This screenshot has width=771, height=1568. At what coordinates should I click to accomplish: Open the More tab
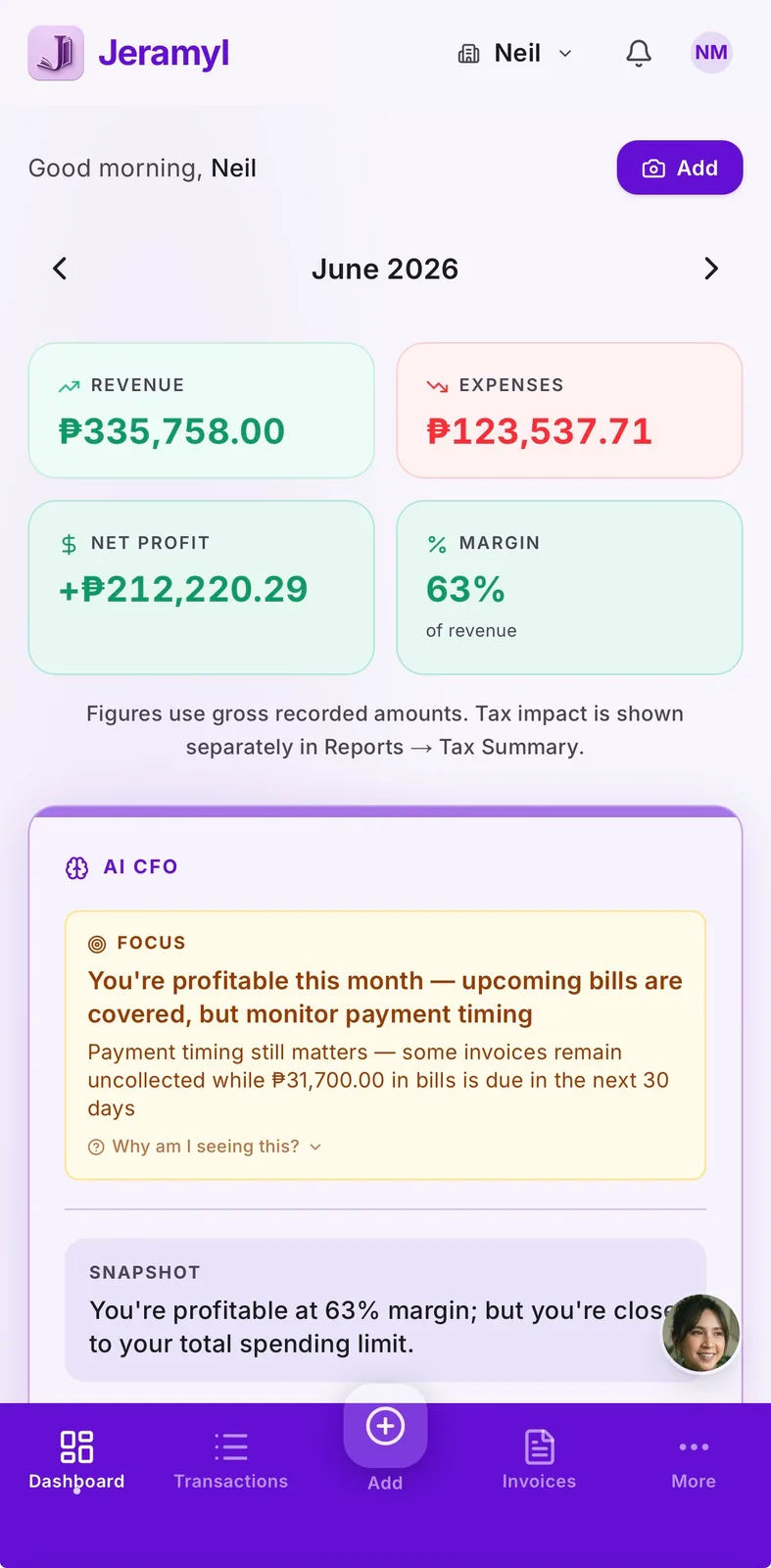pos(694,1460)
